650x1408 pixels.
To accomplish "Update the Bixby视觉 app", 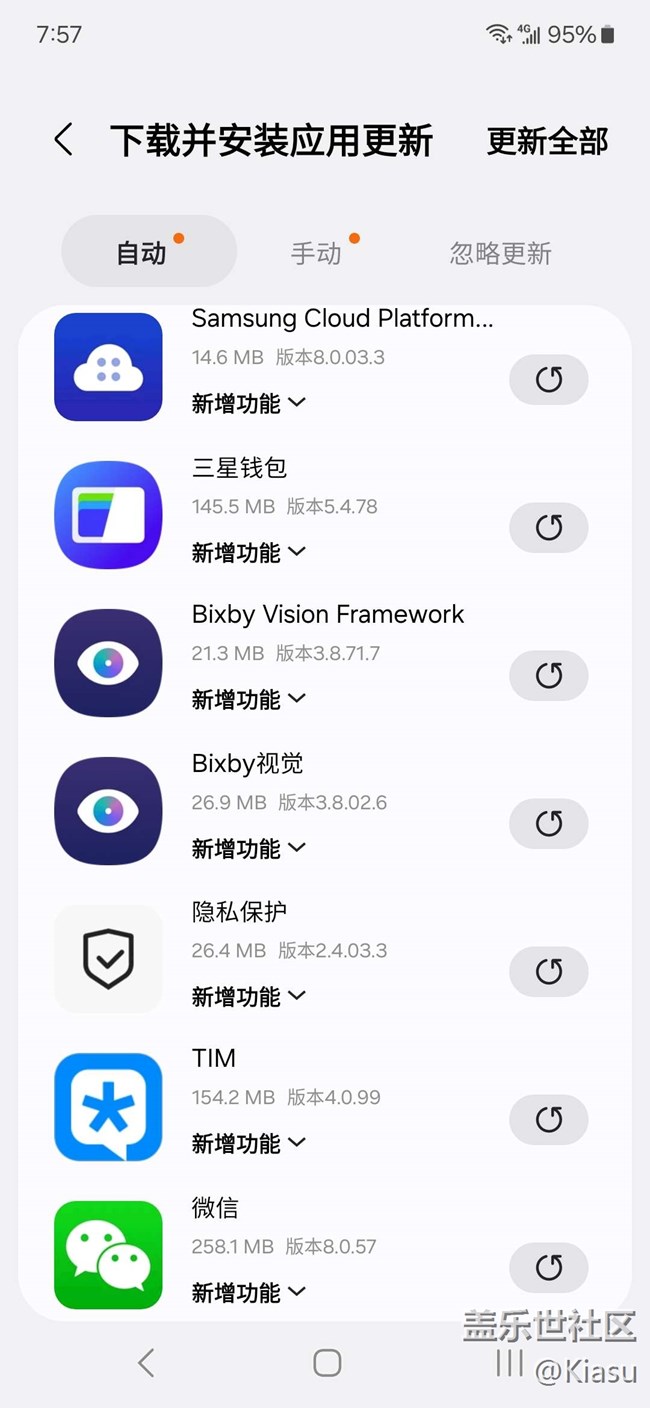I will click(549, 824).
